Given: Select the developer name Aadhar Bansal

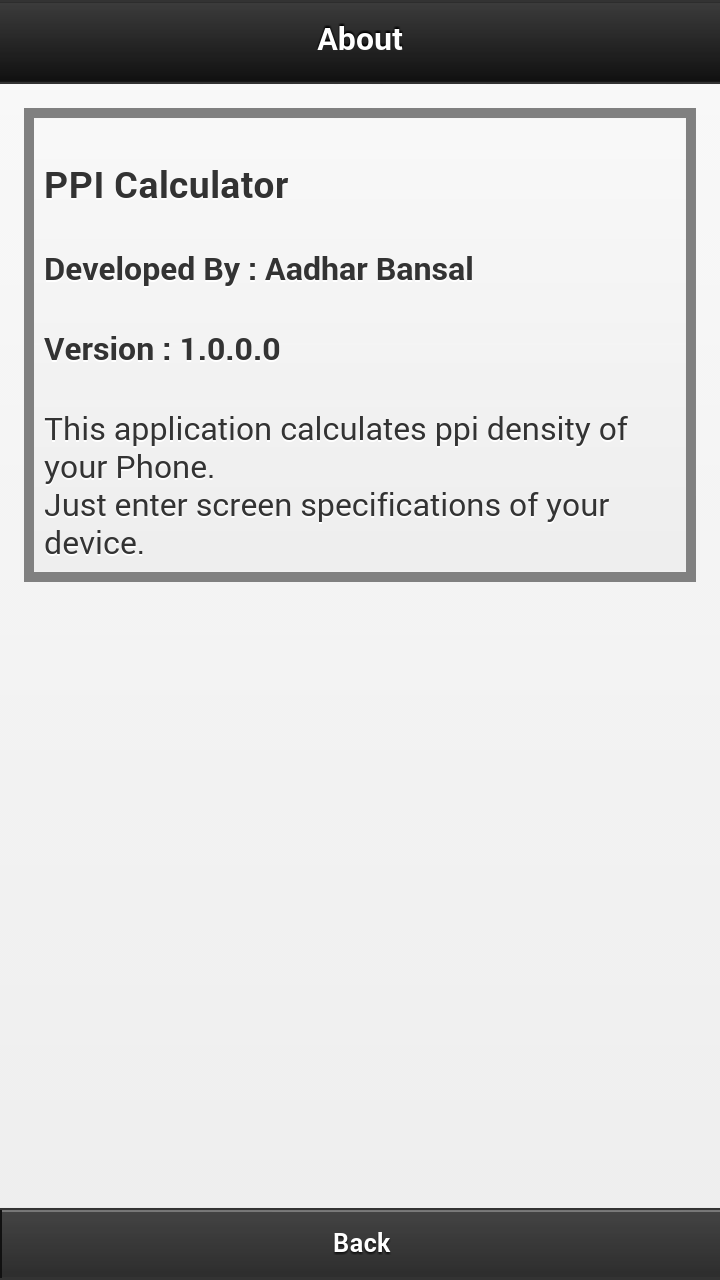Looking at the screenshot, I should click(x=370, y=269).
